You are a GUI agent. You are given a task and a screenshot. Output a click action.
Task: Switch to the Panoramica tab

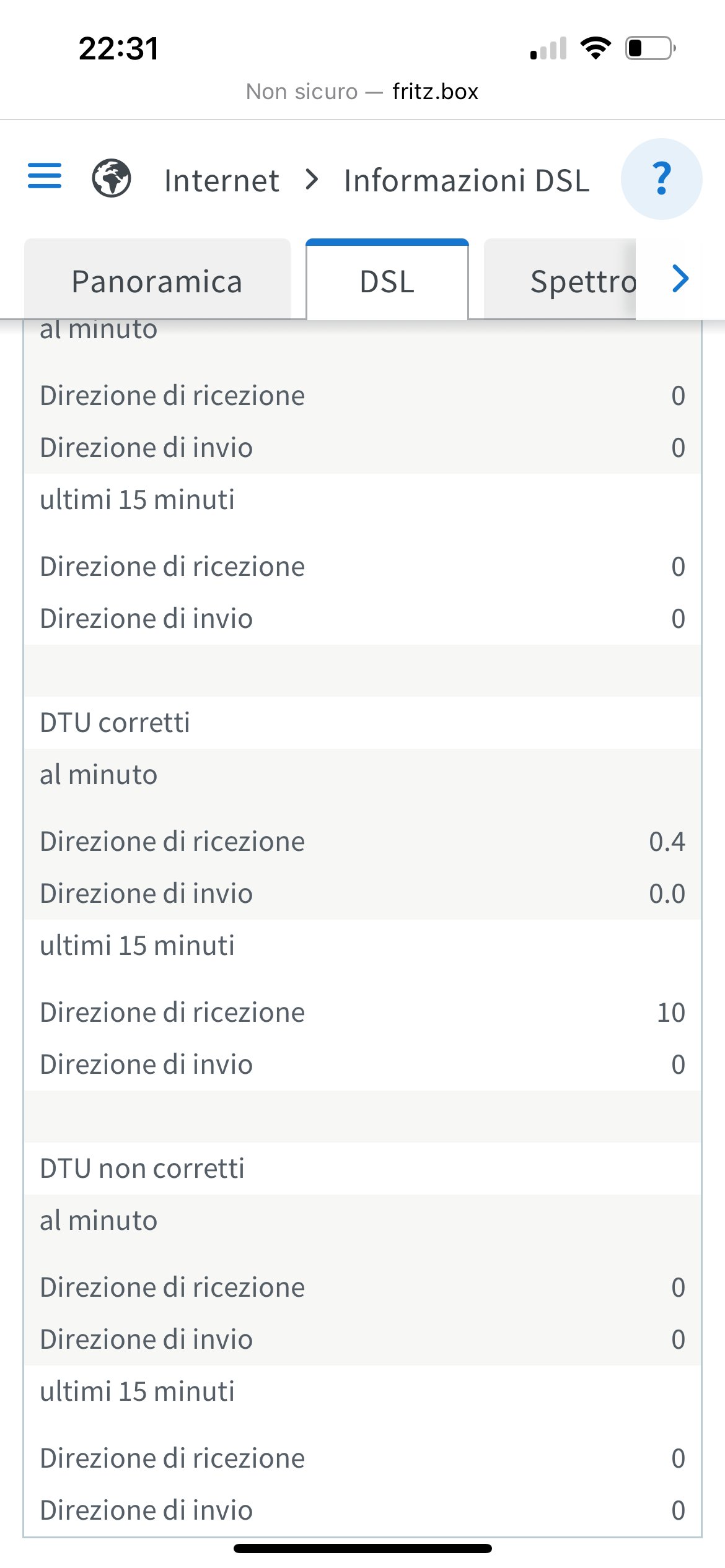point(157,280)
